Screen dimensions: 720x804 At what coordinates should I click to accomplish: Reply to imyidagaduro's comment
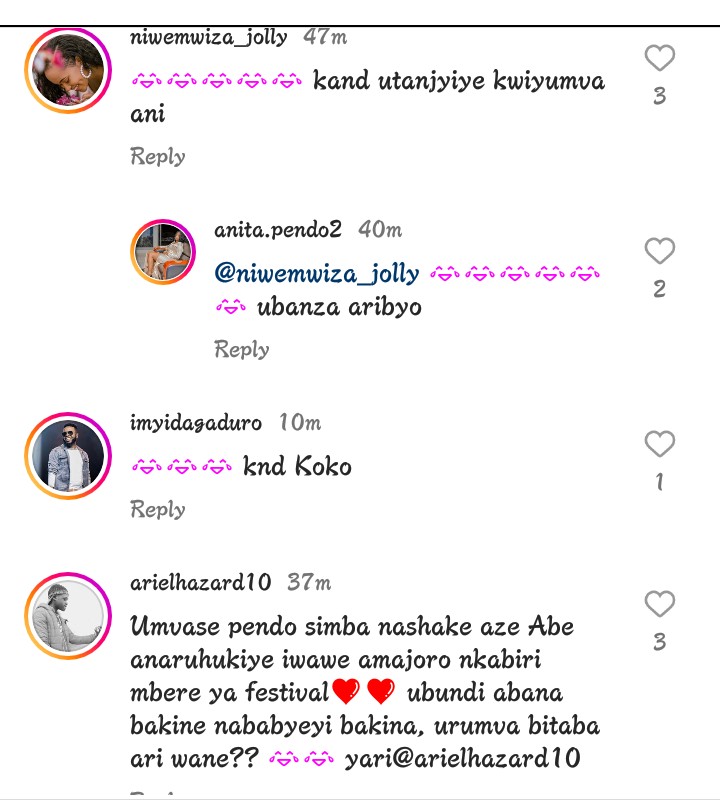point(158,509)
